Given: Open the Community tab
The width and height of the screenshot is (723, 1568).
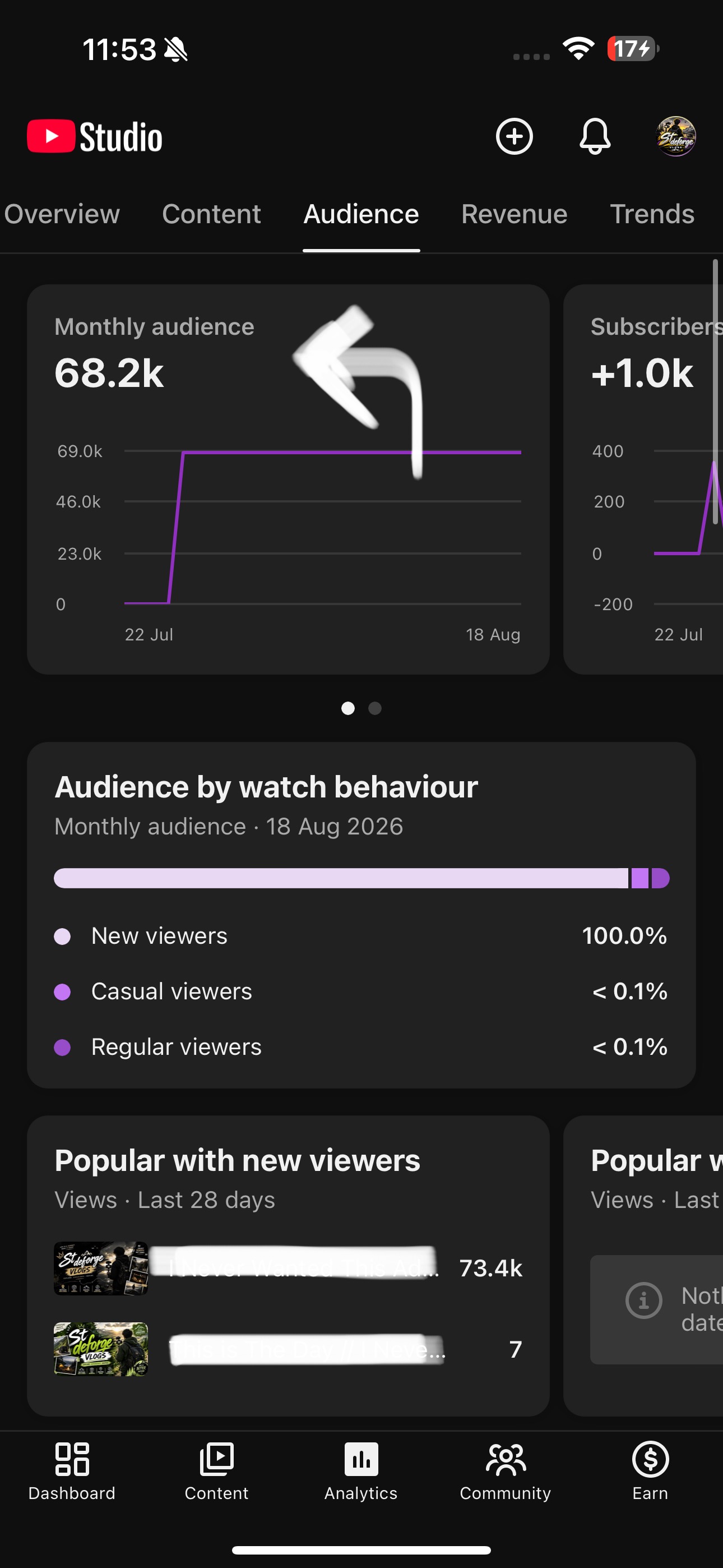Looking at the screenshot, I should pos(505,1471).
